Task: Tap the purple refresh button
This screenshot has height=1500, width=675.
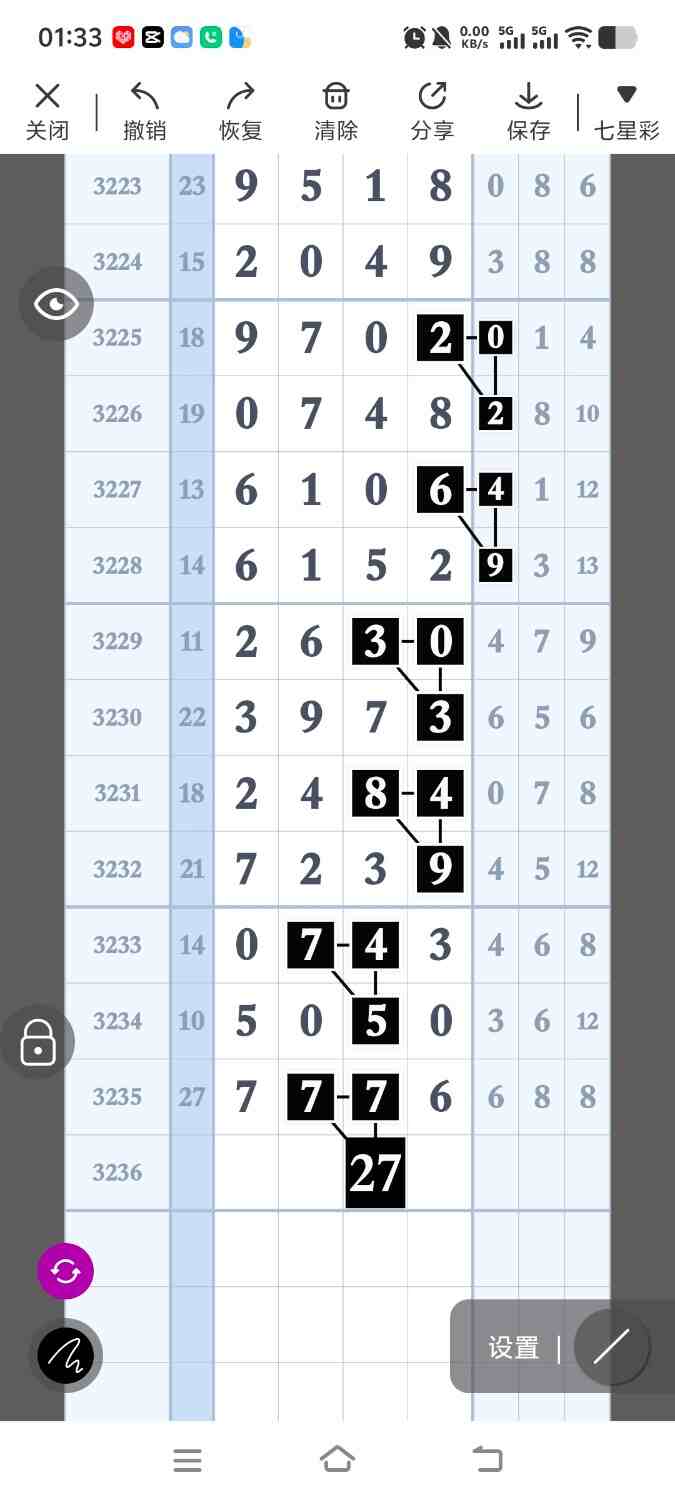Action: click(x=65, y=1271)
